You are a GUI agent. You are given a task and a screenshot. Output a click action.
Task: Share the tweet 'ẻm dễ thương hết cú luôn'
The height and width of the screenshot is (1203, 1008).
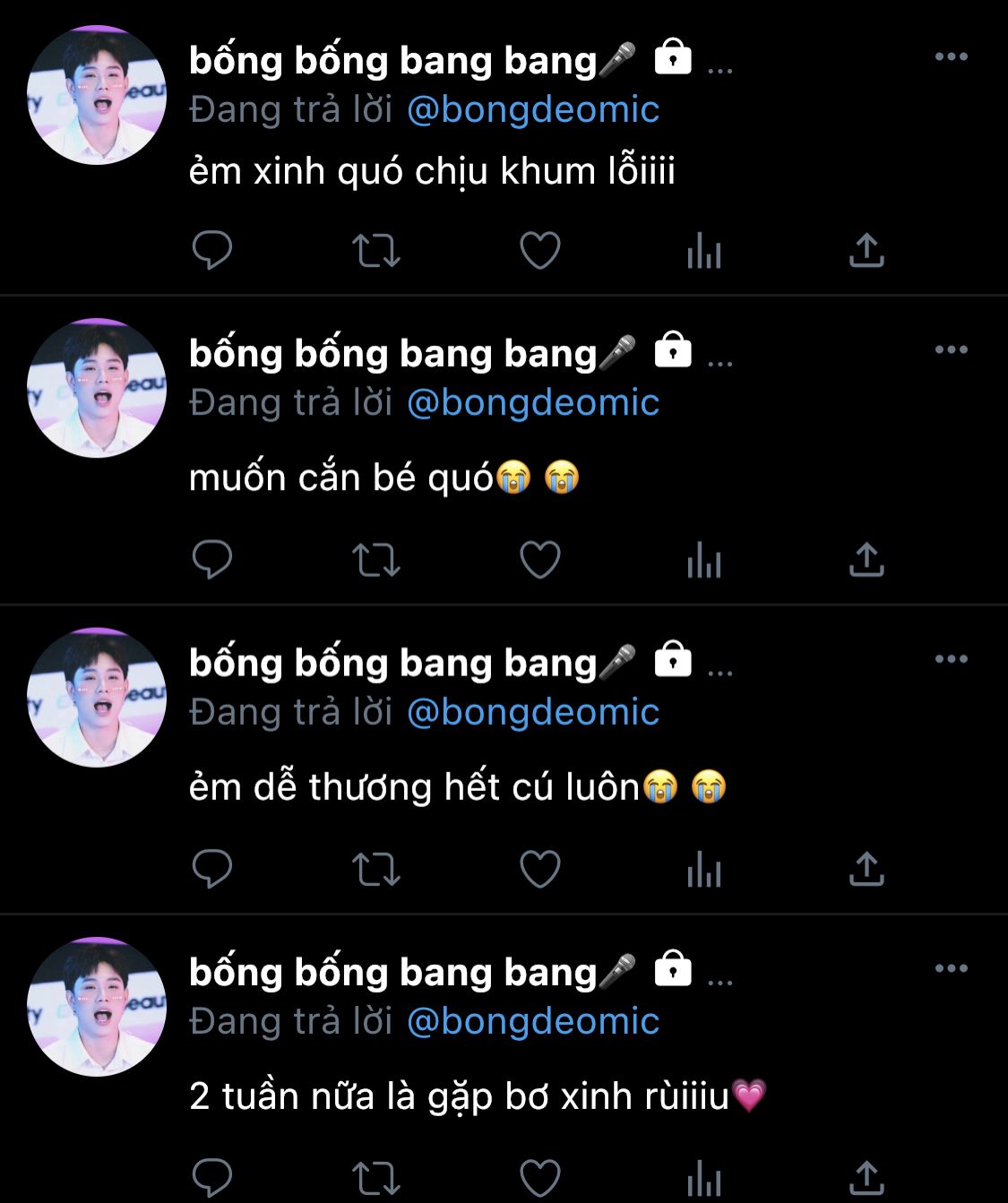[x=866, y=869]
